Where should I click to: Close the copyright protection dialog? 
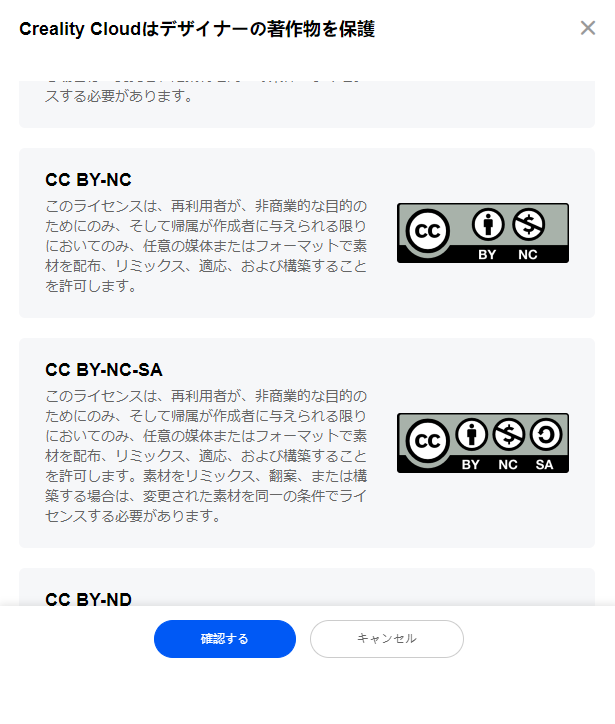(x=588, y=28)
